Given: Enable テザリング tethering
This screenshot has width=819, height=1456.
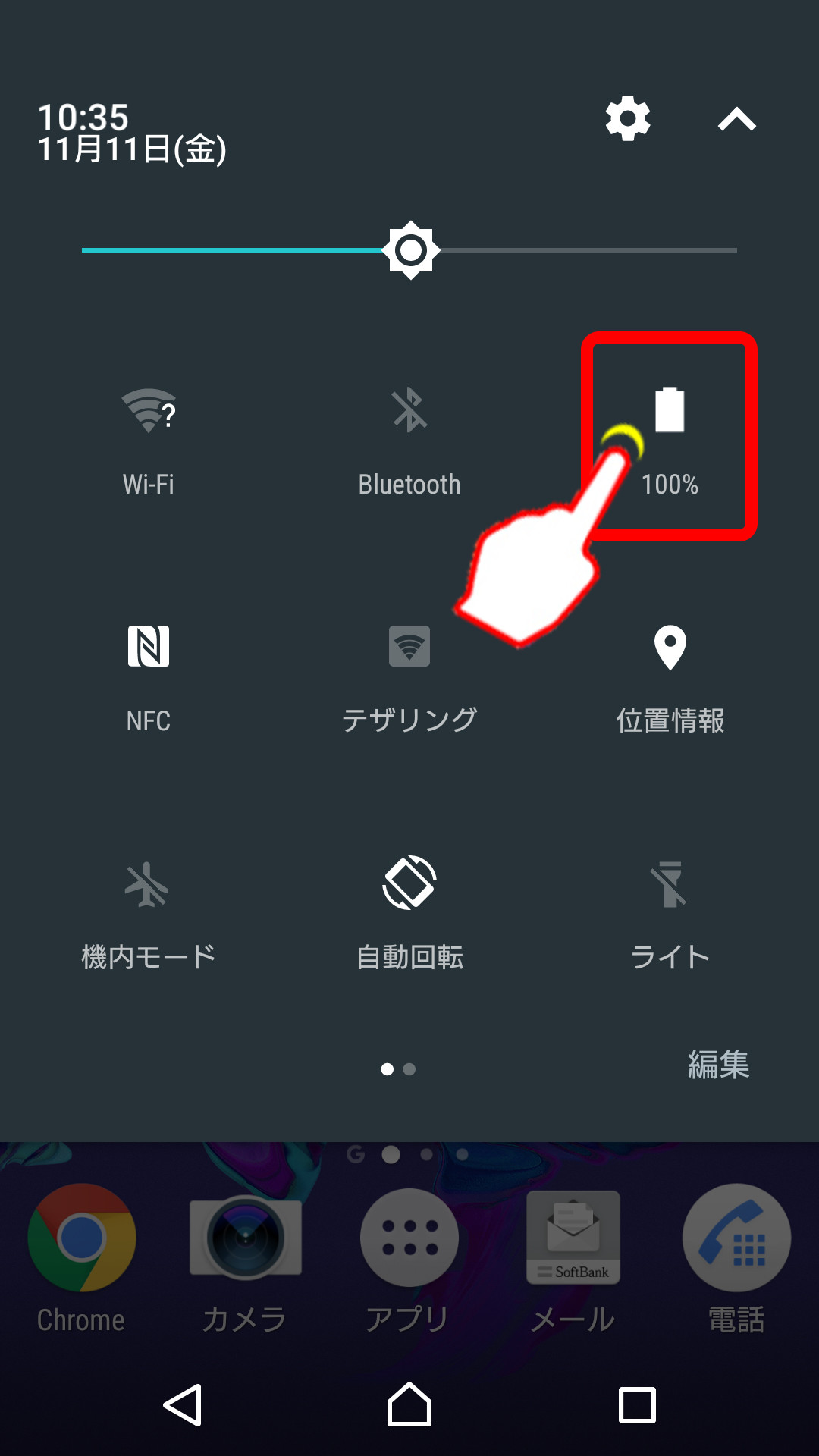Looking at the screenshot, I should click(409, 647).
